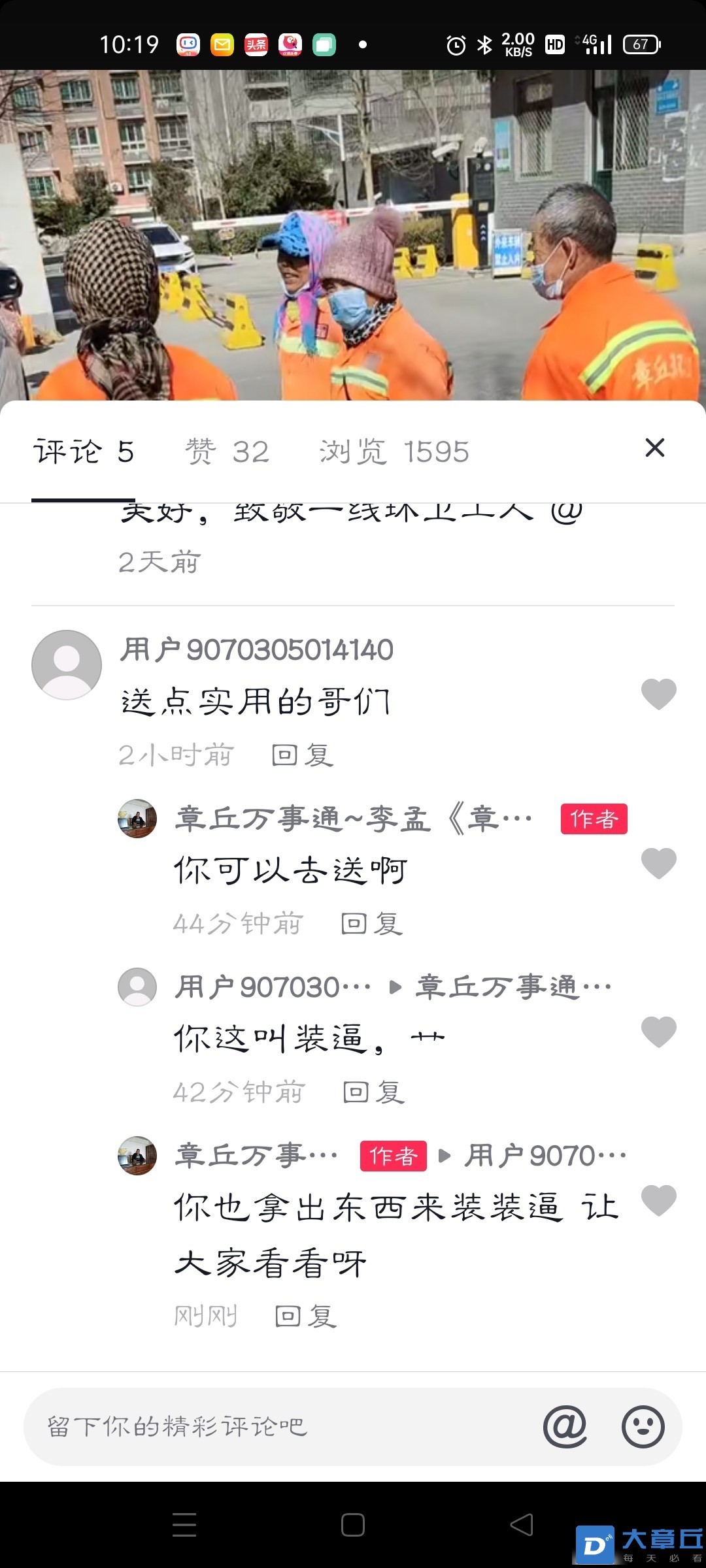The height and width of the screenshot is (1568, 706).
Task: Mention someone with the @ icon
Action: point(565,1427)
